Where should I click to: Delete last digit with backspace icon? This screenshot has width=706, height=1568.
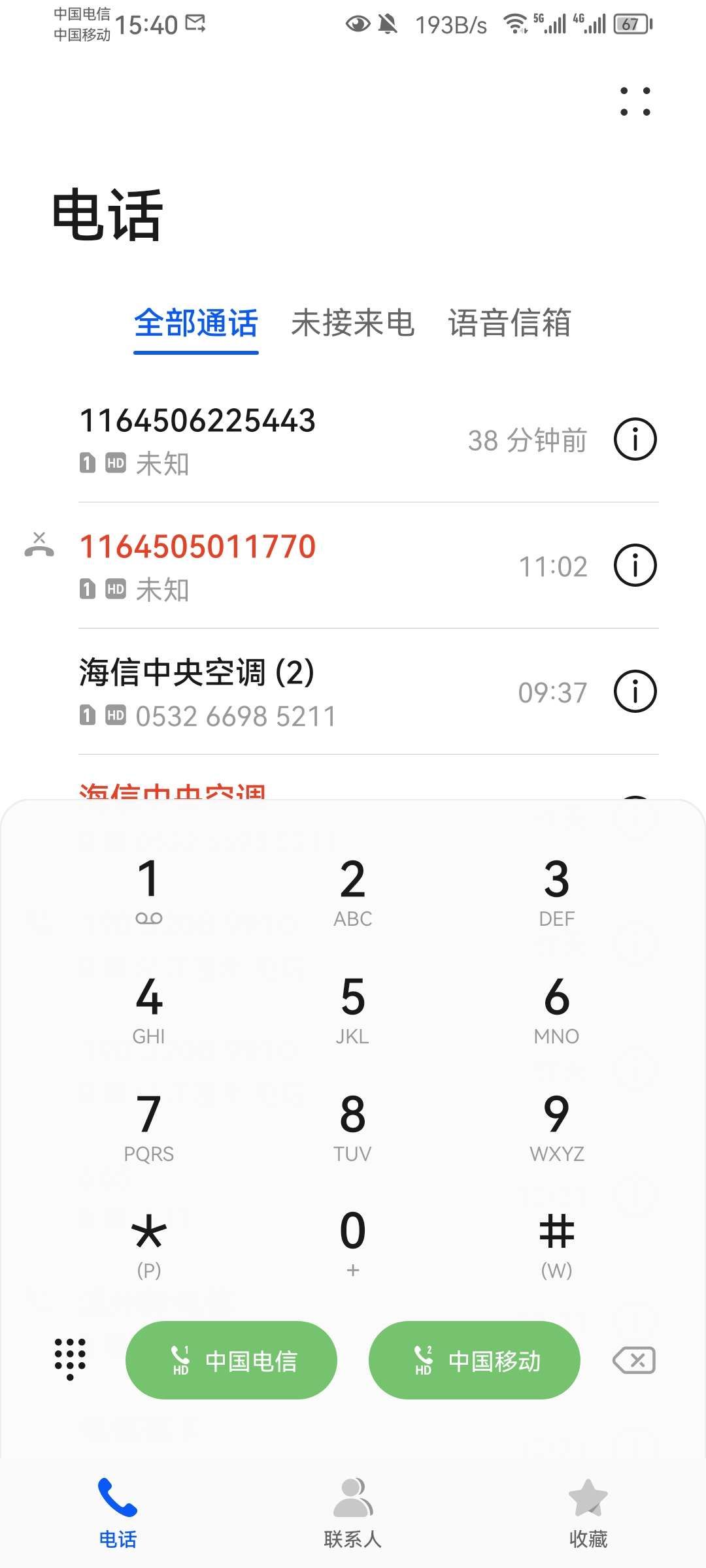point(634,1360)
